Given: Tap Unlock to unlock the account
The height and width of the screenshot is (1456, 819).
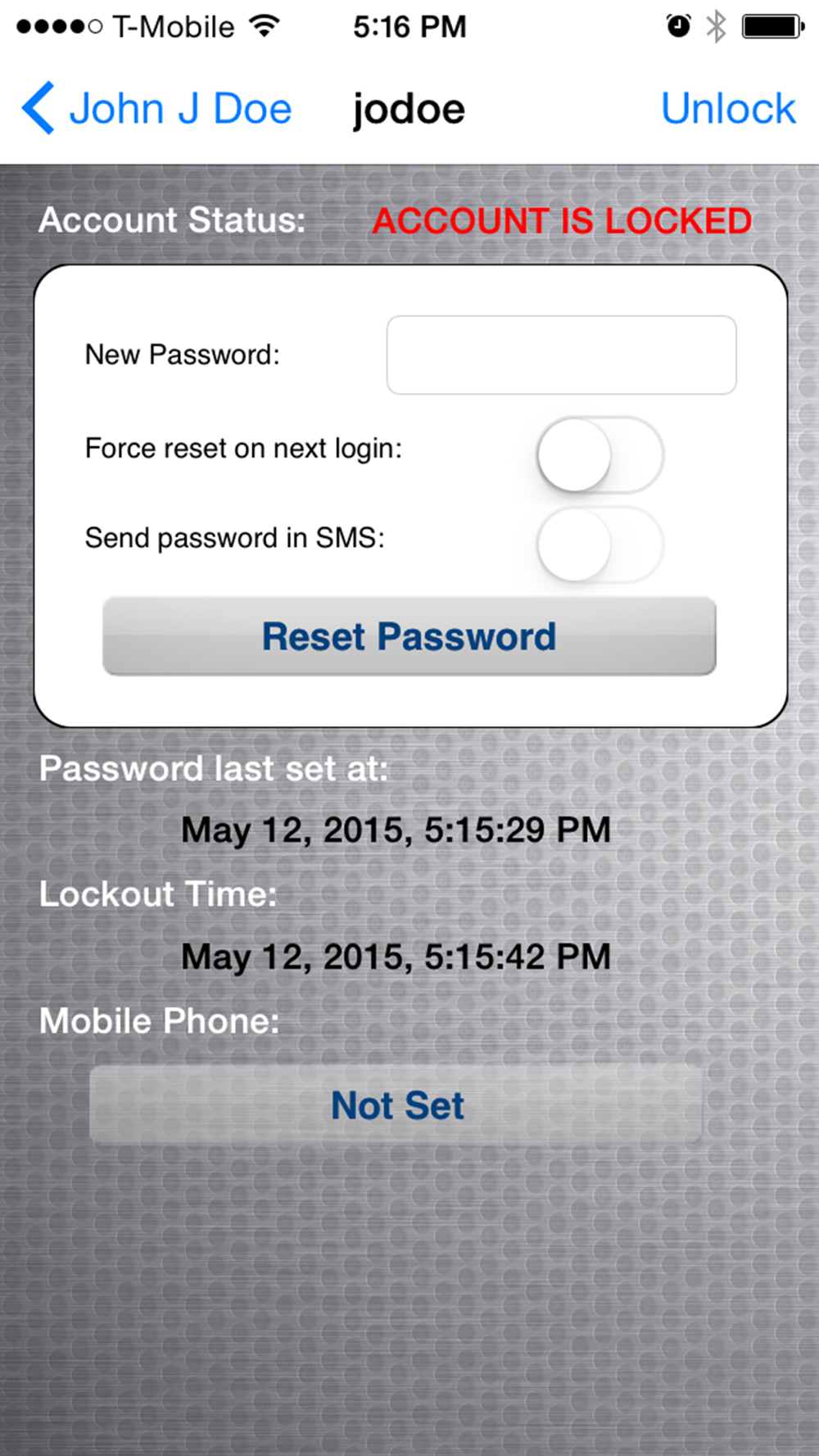Looking at the screenshot, I should tap(728, 108).
